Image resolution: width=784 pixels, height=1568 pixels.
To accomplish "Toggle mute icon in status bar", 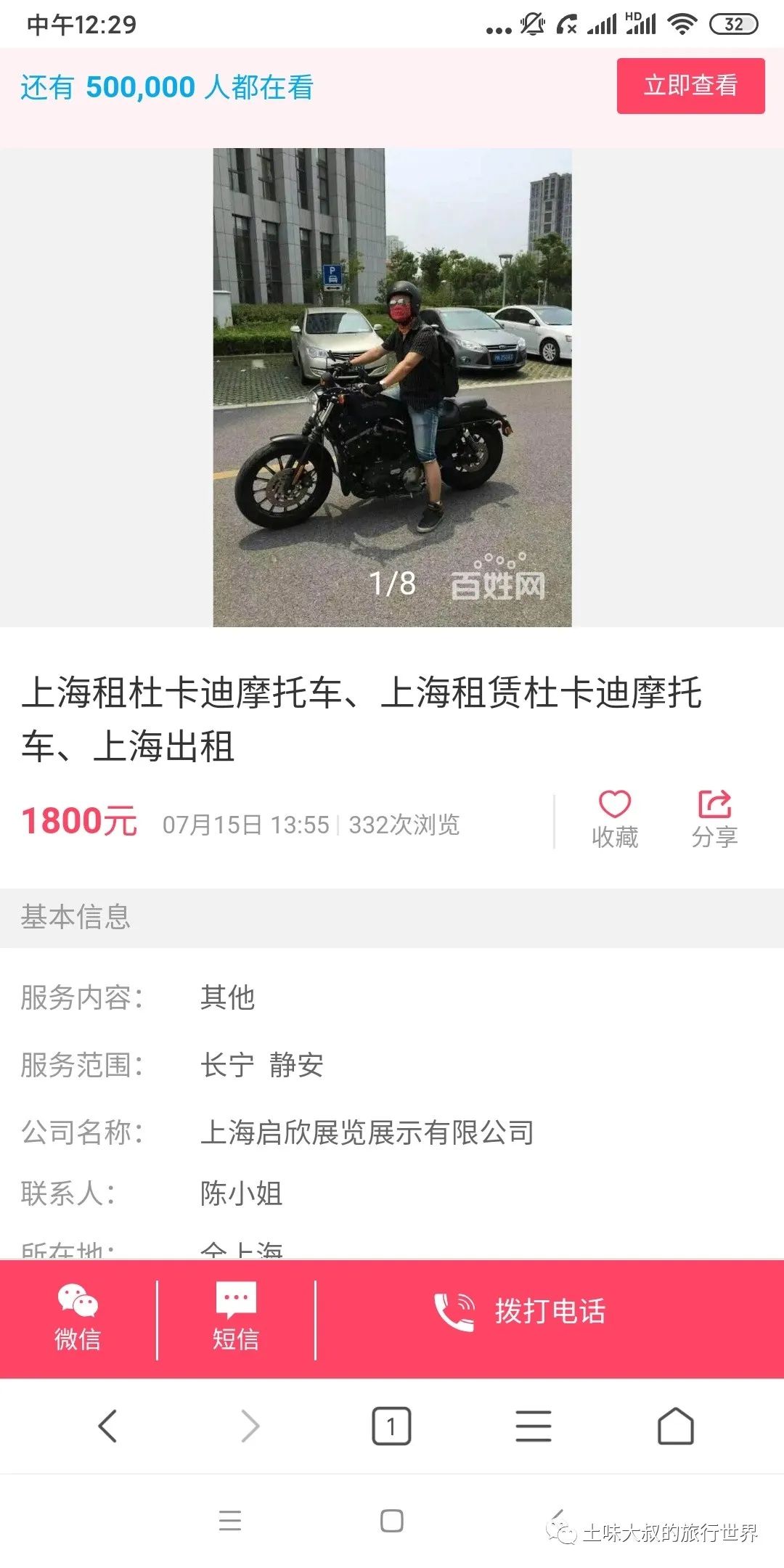I will click(532, 24).
